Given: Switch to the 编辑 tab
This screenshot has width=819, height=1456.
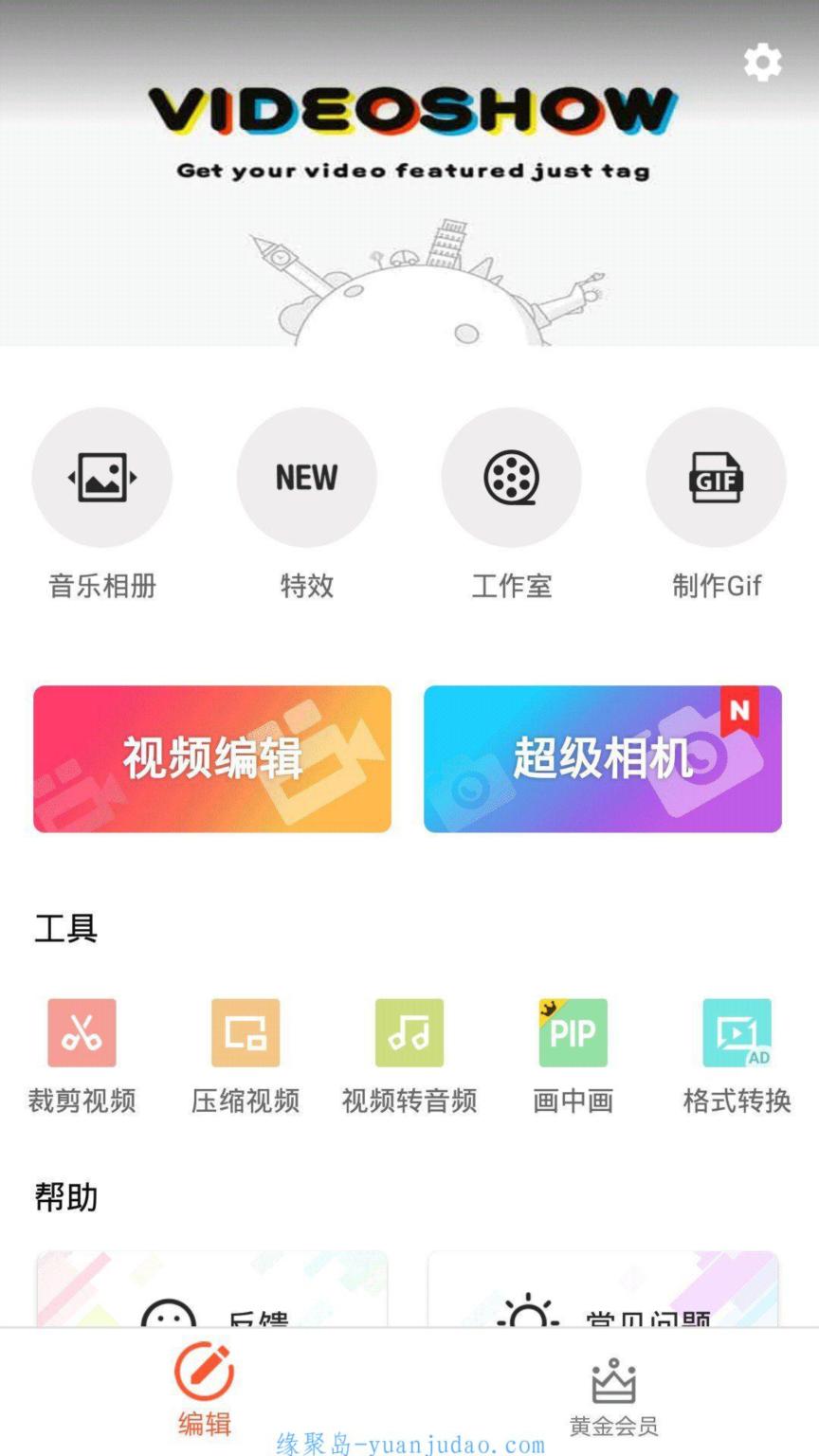Looking at the screenshot, I should (x=205, y=1390).
